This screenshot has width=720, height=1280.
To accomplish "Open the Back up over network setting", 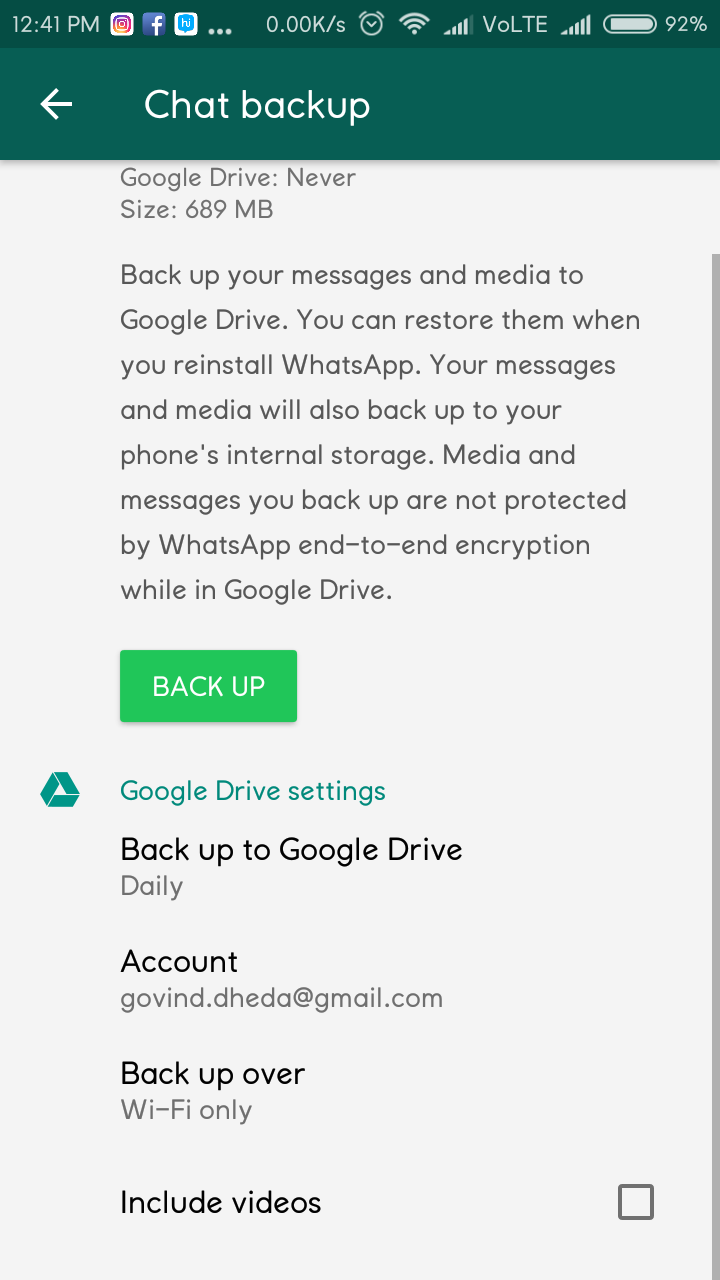I will pos(213,1090).
